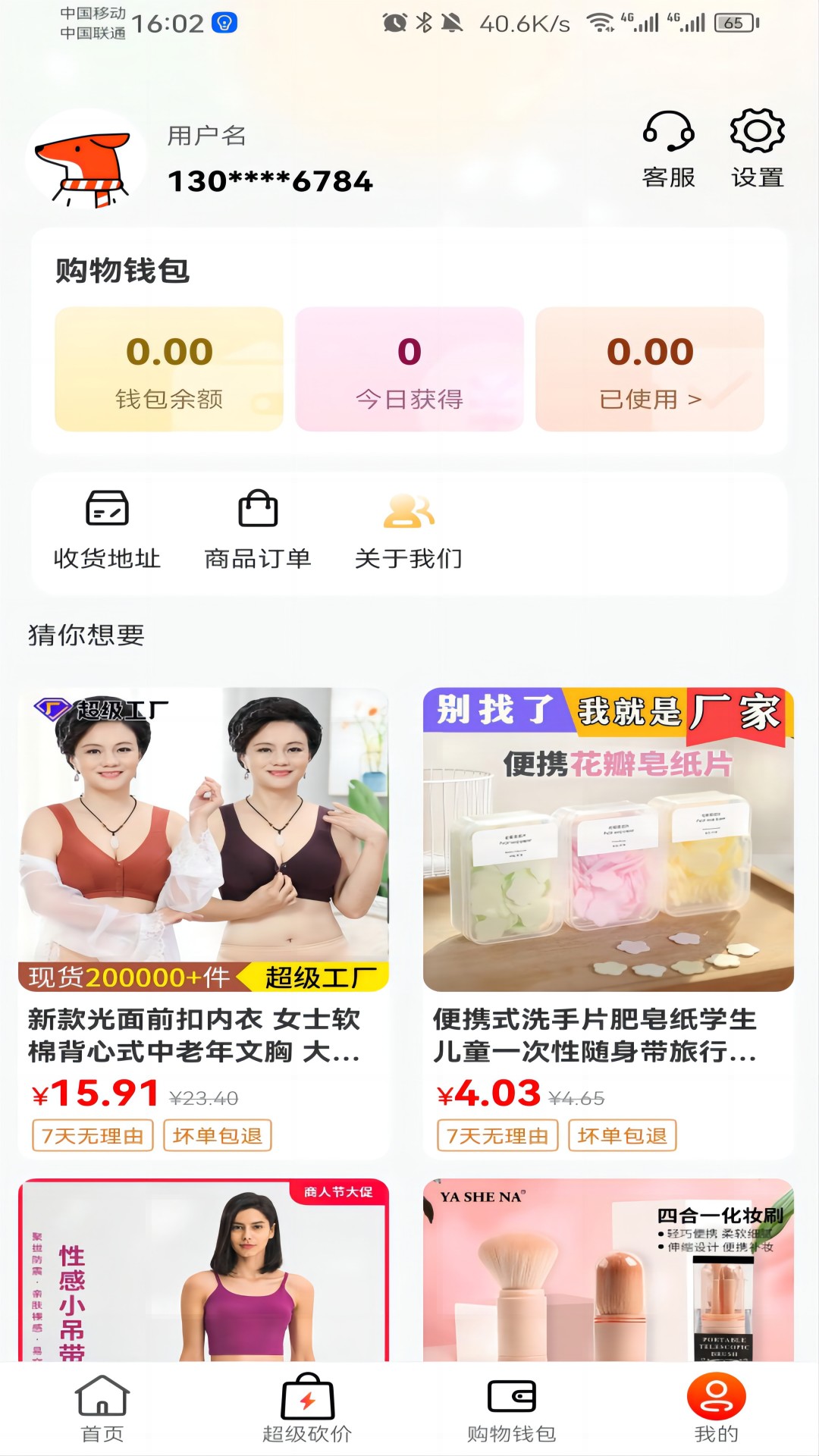Open 关于我们 about page
The height and width of the screenshot is (1456, 819).
(x=409, y=530)
